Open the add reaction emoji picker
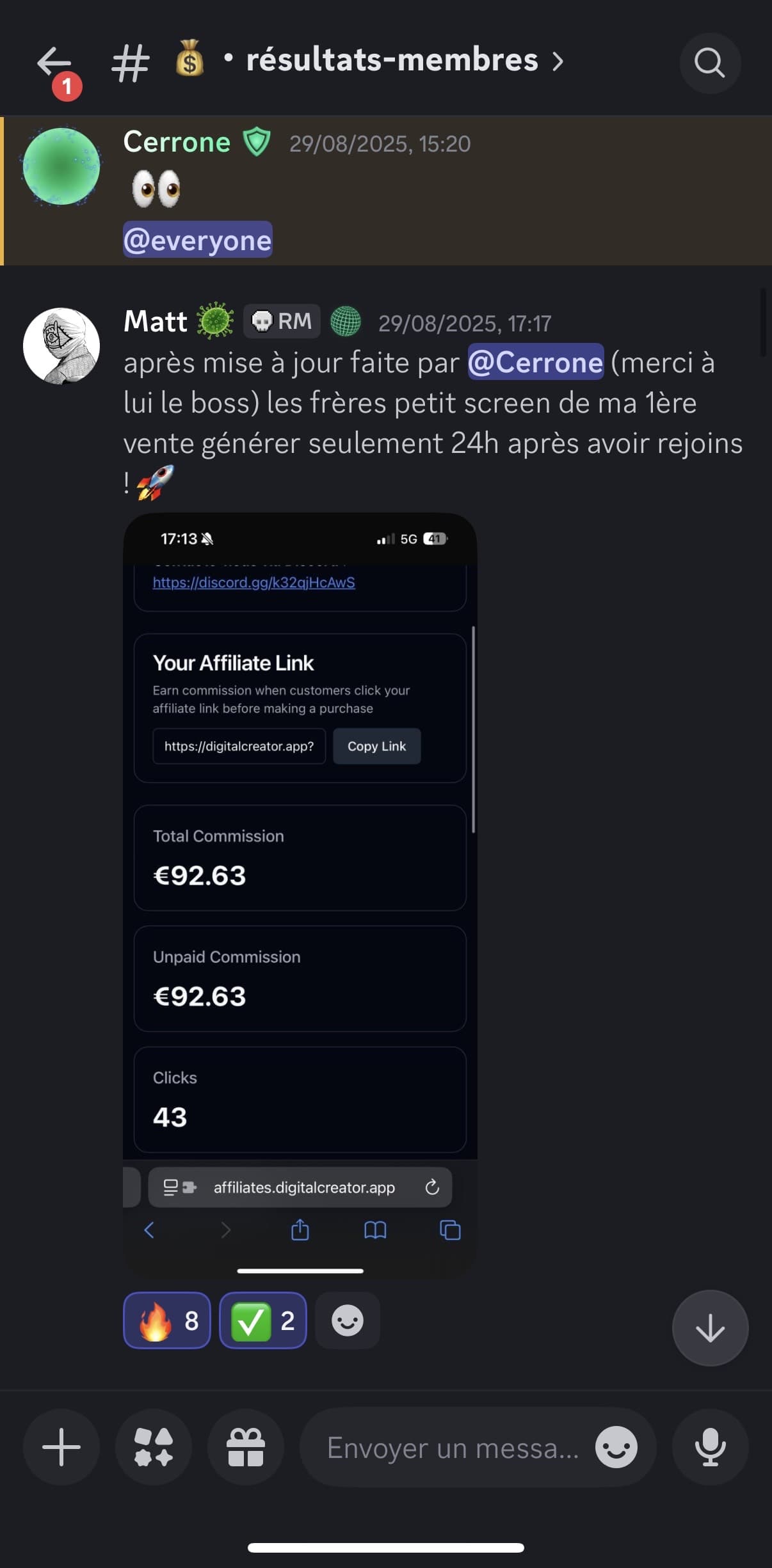Screen dimensions: 772x1568 [348, 1320]
